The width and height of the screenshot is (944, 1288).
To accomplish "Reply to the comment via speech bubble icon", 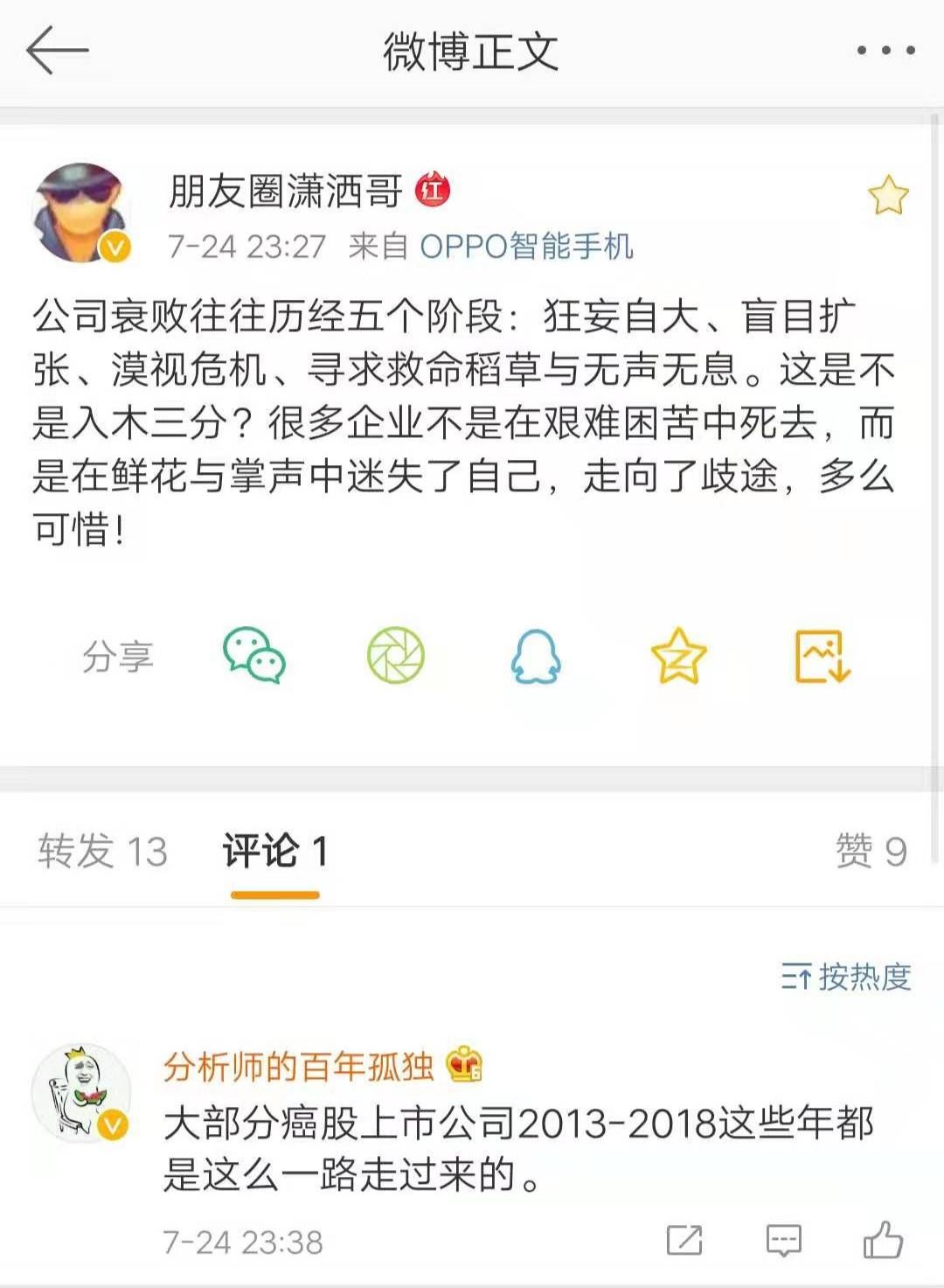I will (x=782, y=1240).
